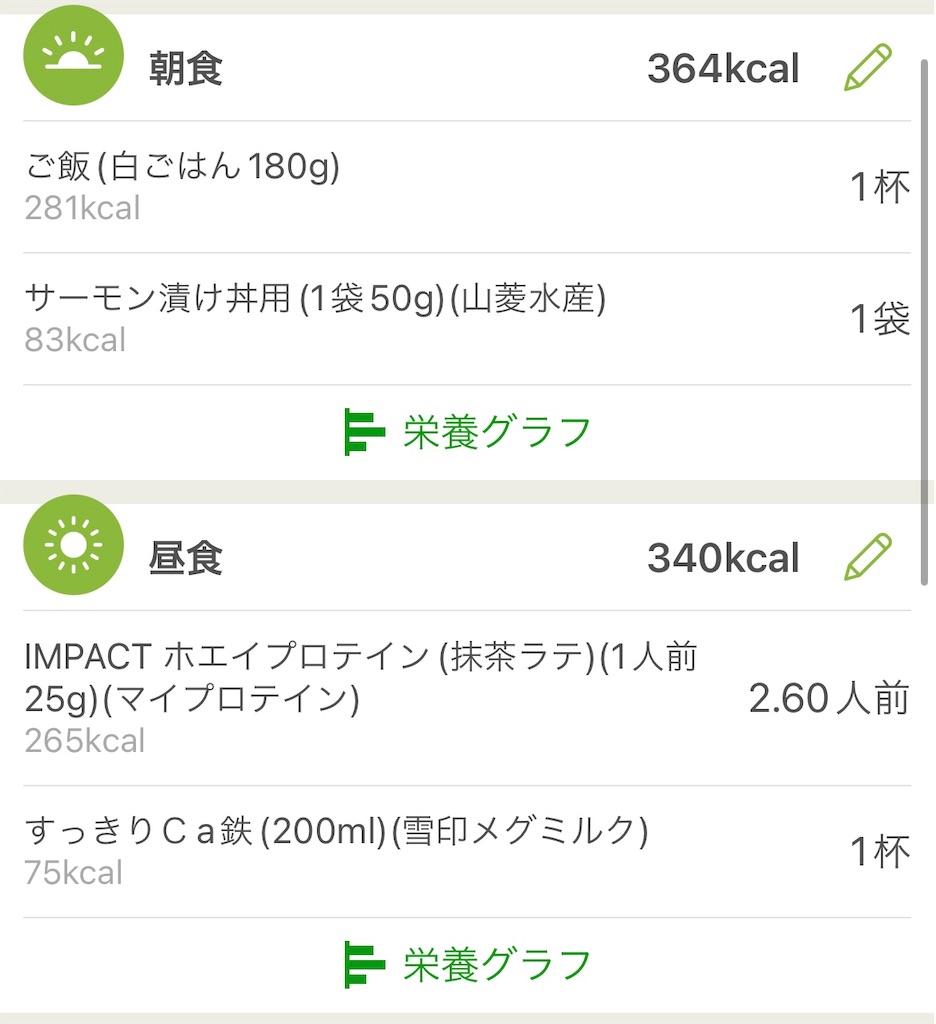View the すっきりCa鉄 milk entry

click(466, 851)
